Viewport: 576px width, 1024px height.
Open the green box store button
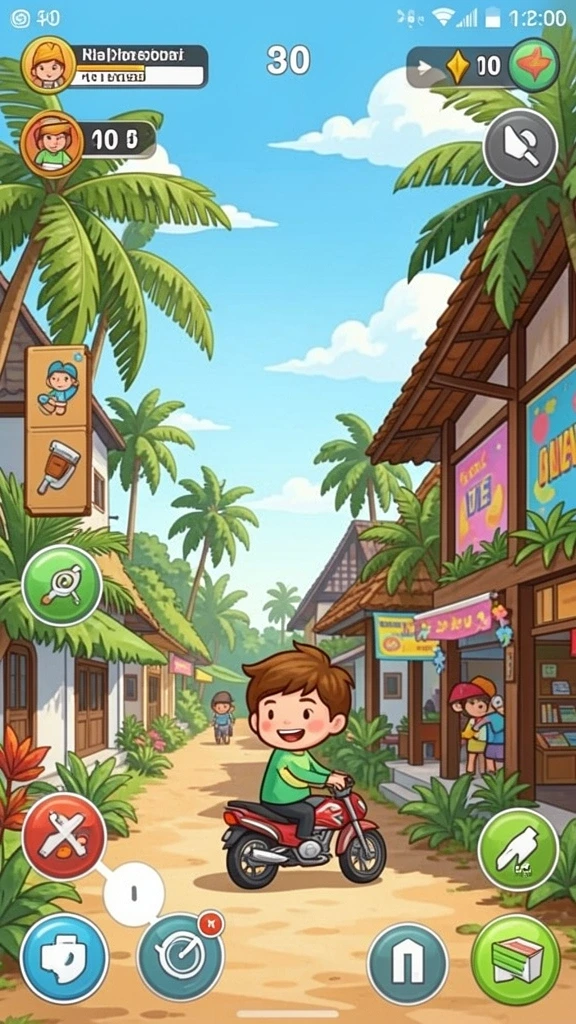(x=516, y=959)
